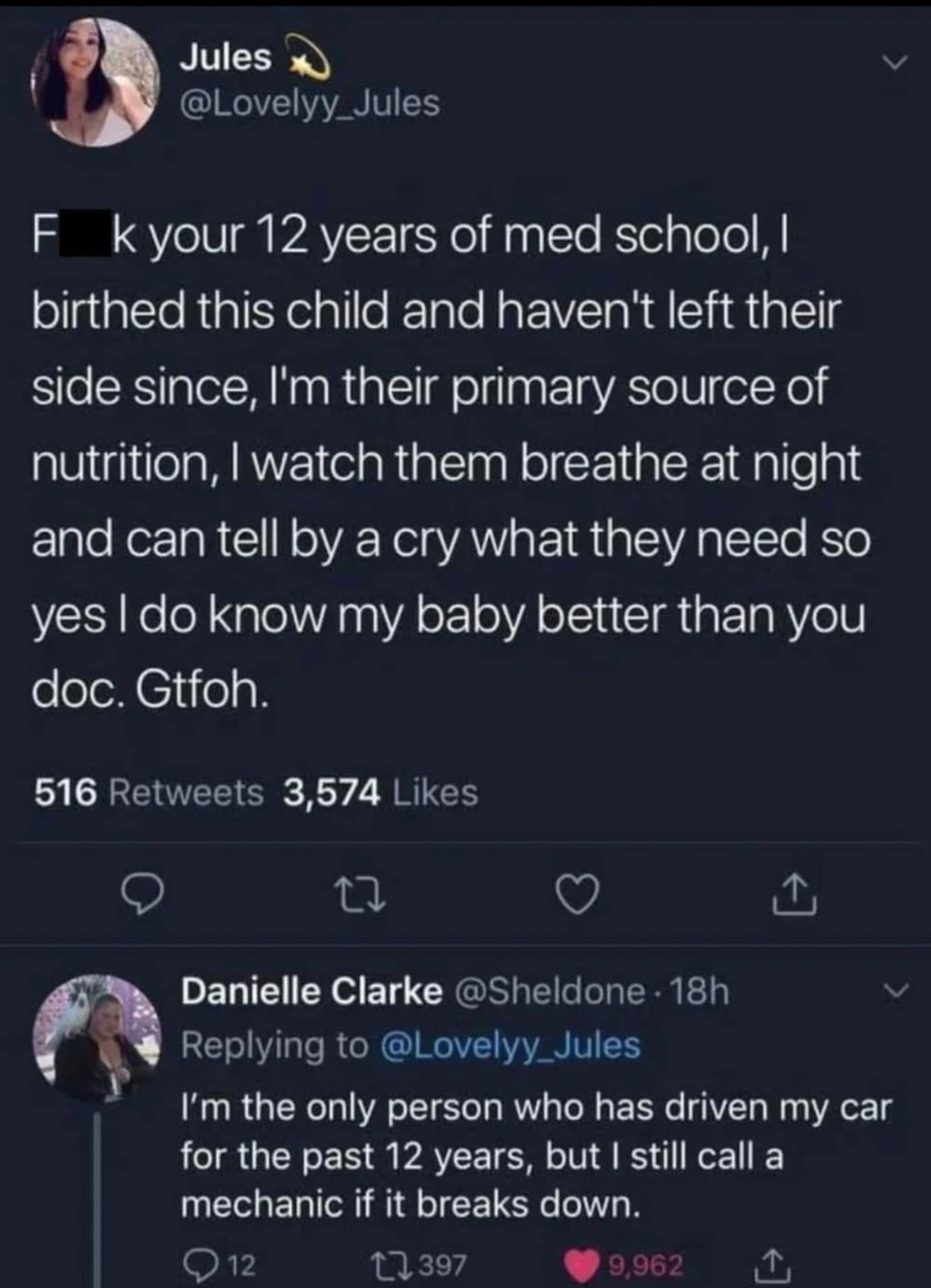Tap the @Lovelyy_Jules mention link in the reply
The width and height of the screenshot is (931, 1288).
point(511,1045)
